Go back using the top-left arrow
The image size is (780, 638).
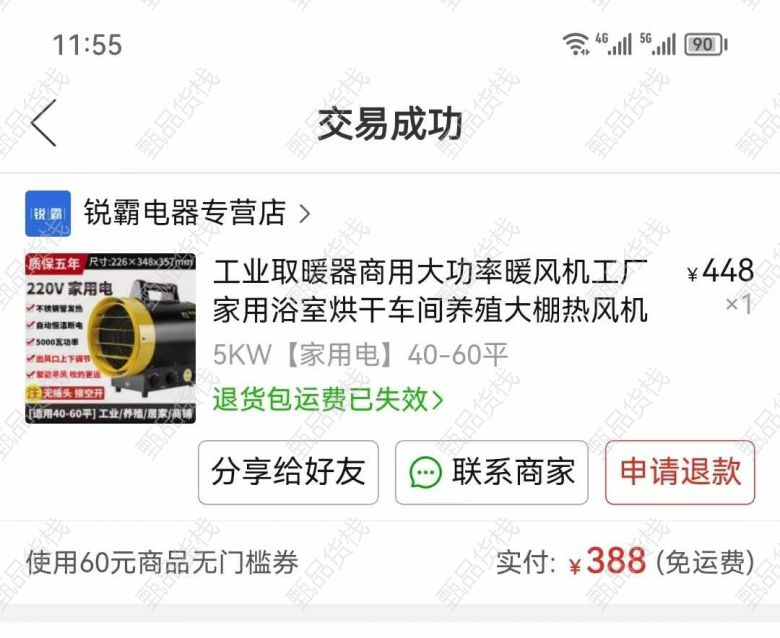click(43, 124)
